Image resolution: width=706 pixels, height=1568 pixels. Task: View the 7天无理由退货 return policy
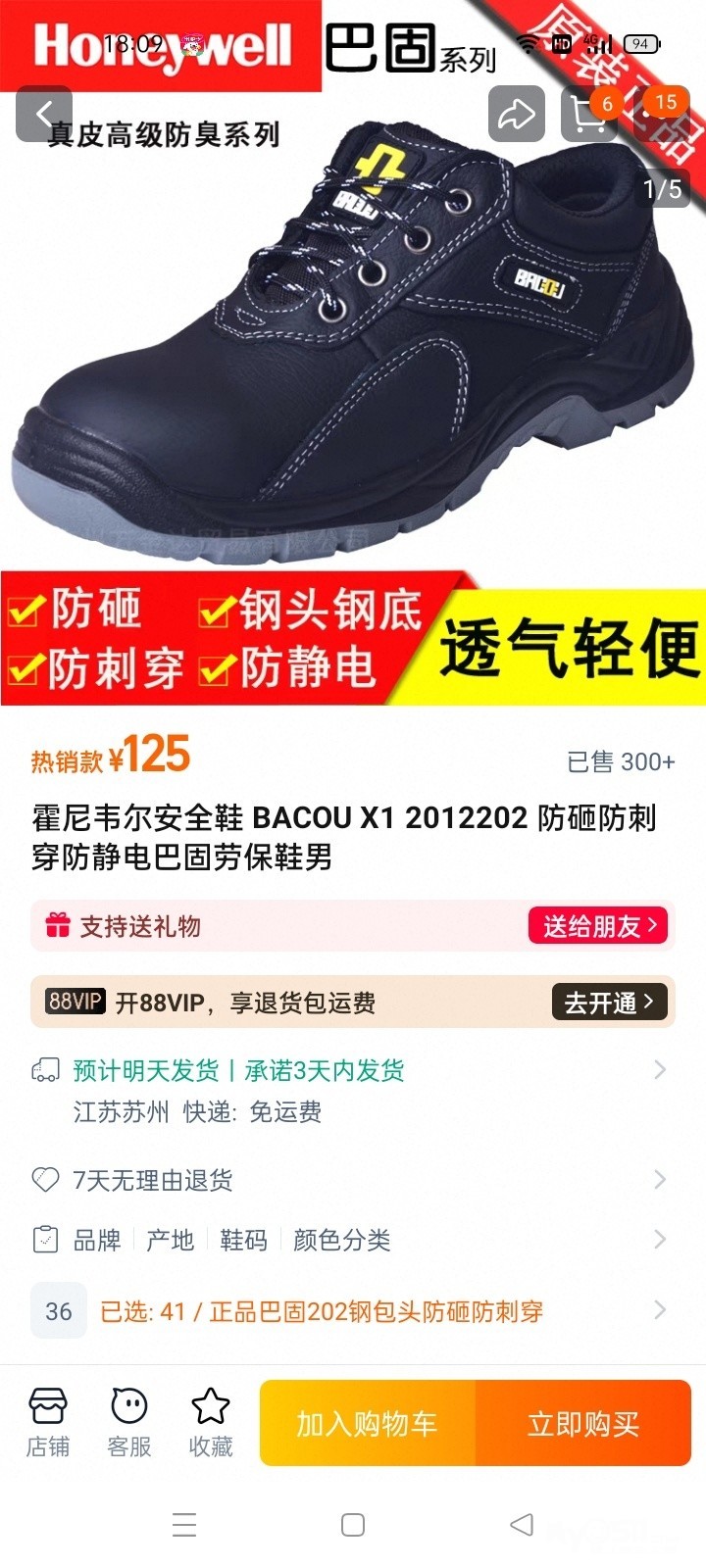353,1180
